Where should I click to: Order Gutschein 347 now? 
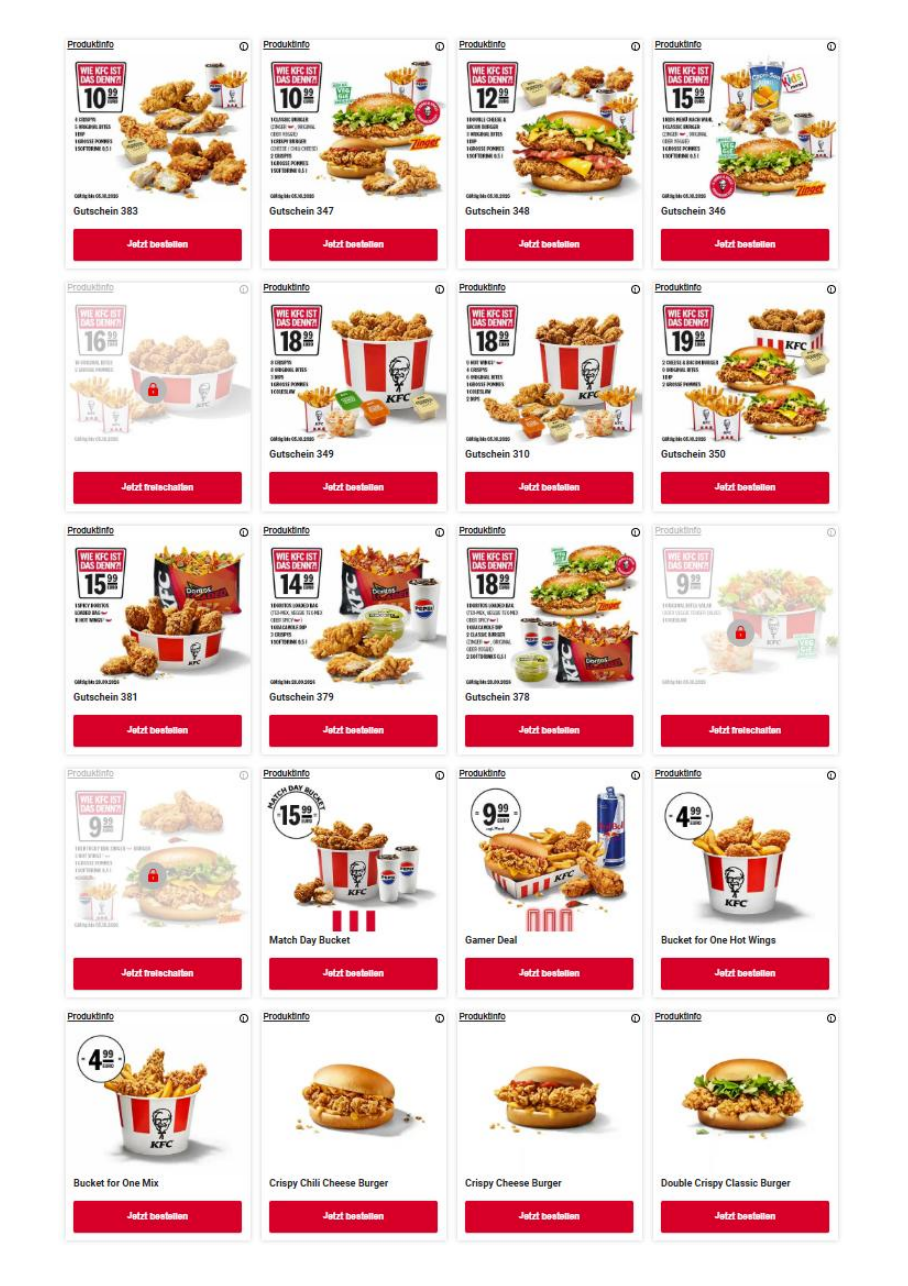point(353,244)
